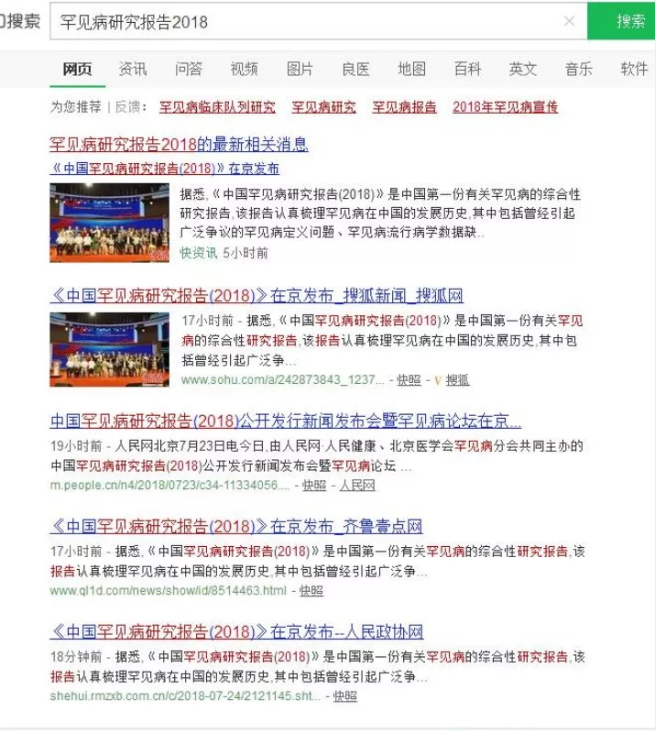Screen dimensions: 656x731
Task: Switch to the 问答 tab
Action: point(188,69)
